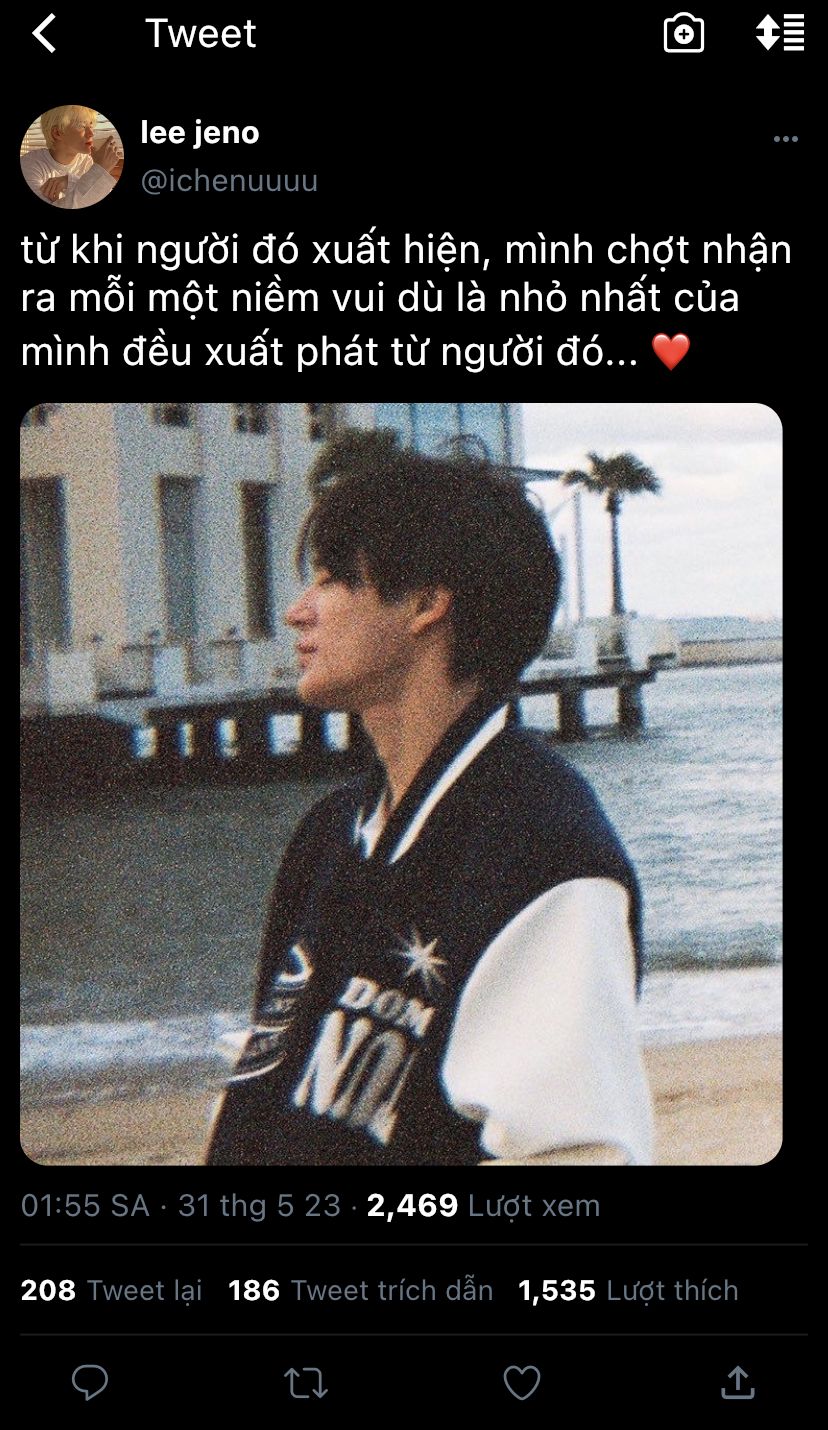Go back using the top-left arrow

(44, 34)
